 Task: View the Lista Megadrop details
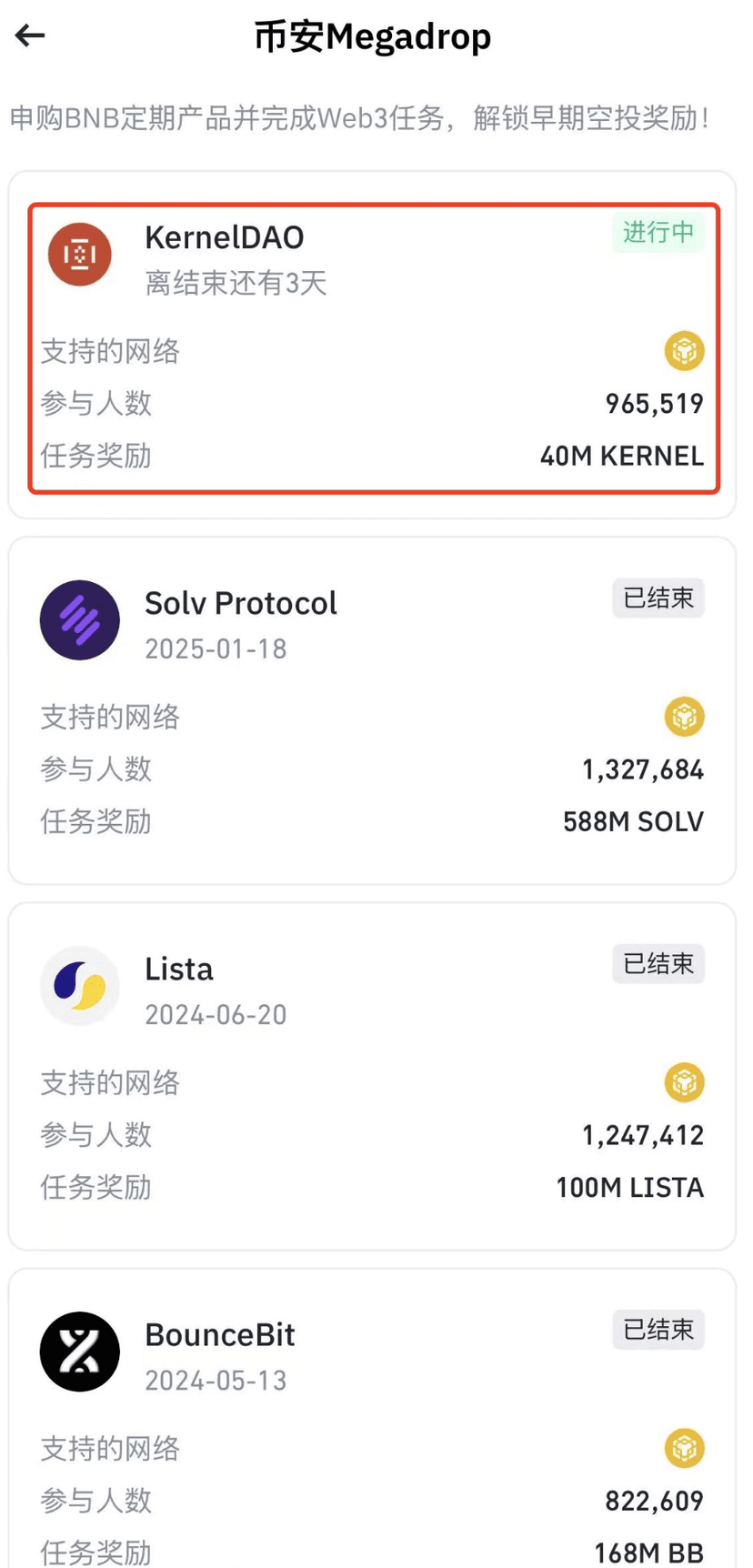(x=372, y=1077)
